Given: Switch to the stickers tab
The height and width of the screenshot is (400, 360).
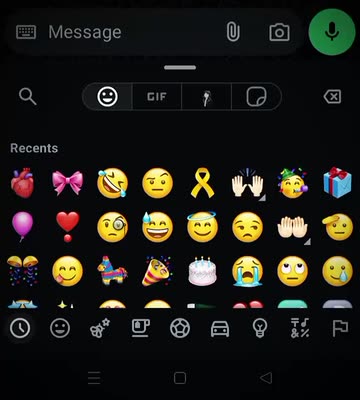Looking at the screenshot, I should (x=256, y=97).
